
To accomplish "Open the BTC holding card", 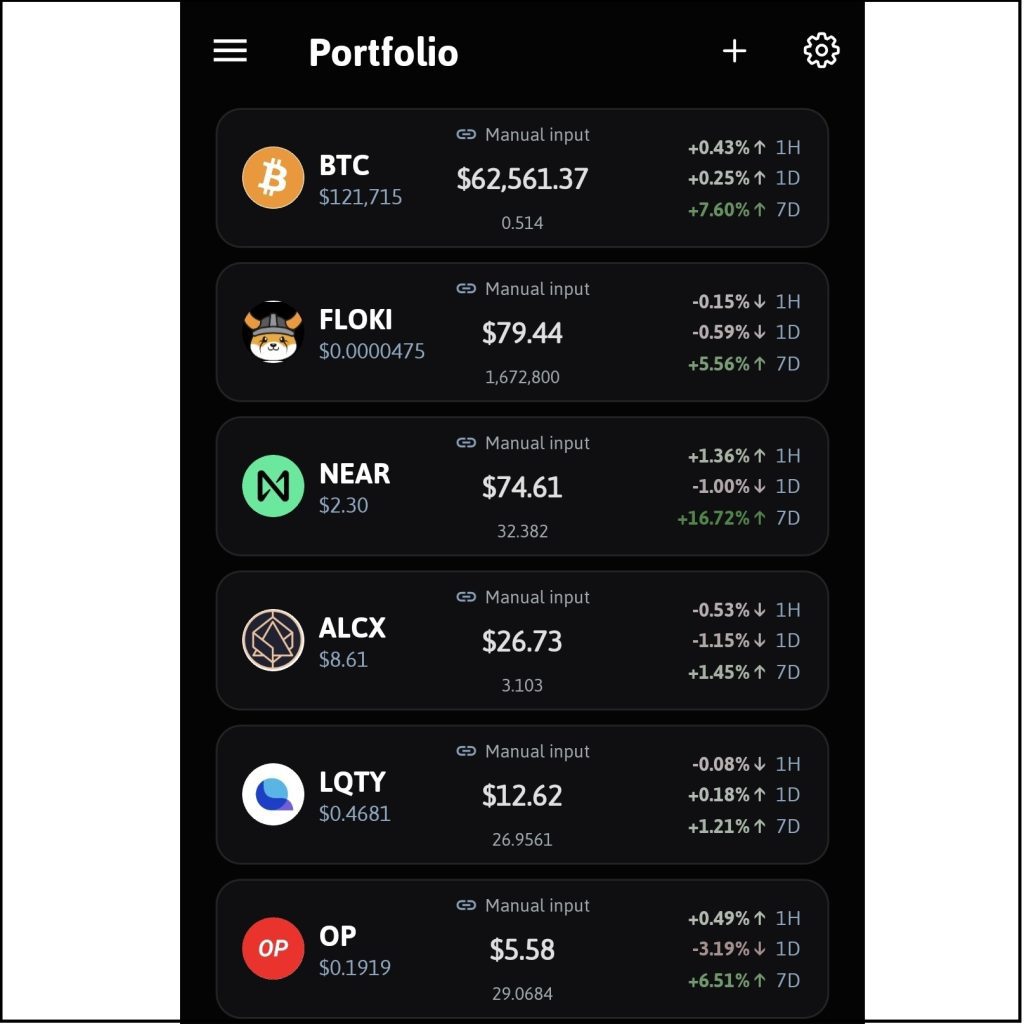I will (x=522, y=178).
